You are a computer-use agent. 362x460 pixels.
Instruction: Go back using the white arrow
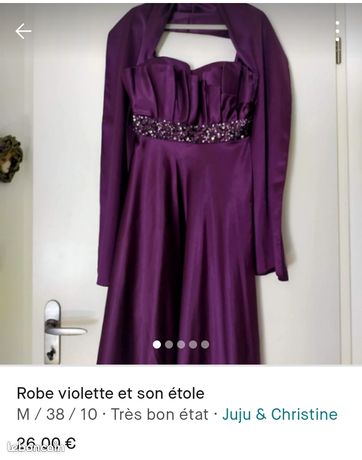[x=23, y=31]
